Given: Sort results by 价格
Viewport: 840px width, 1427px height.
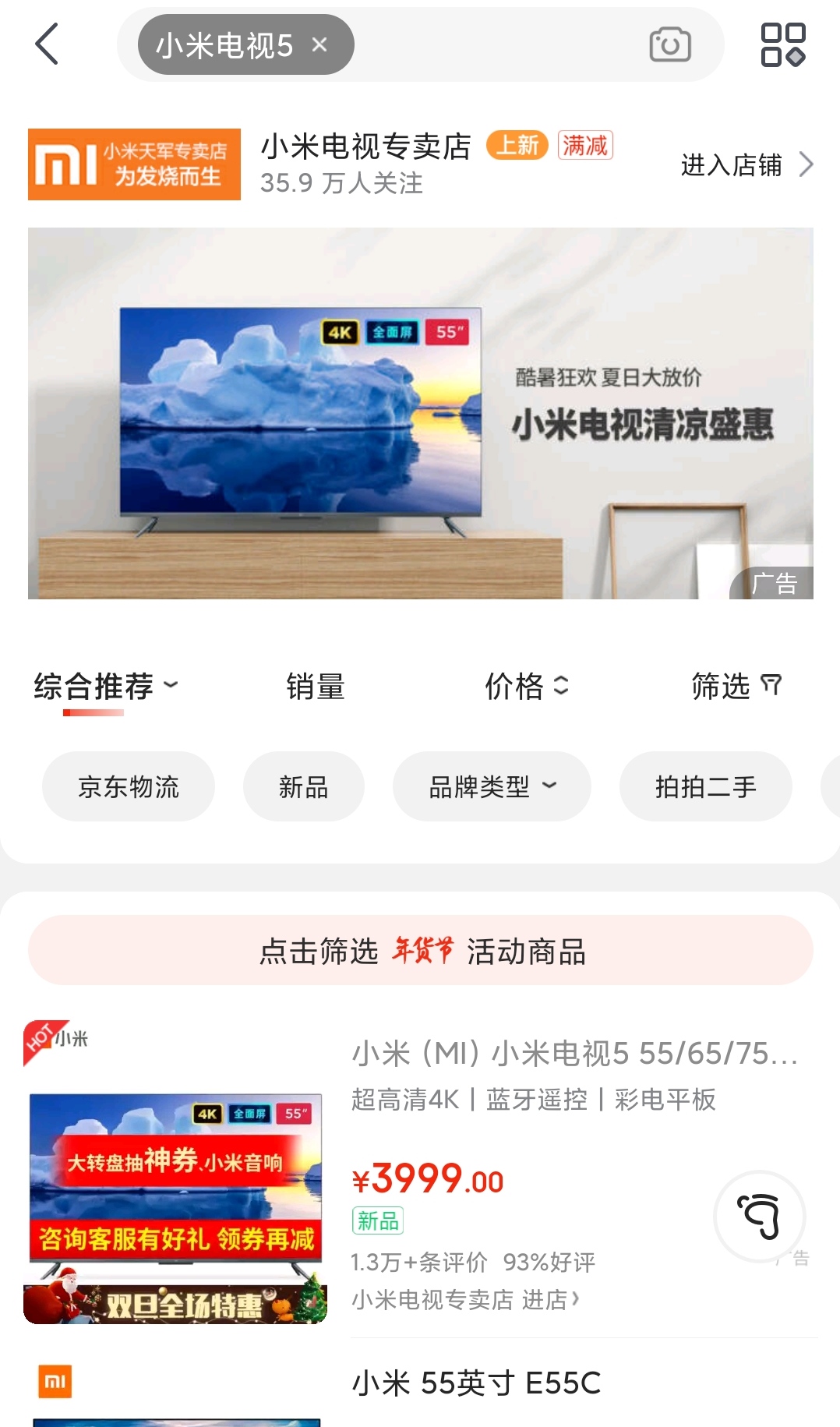Looking at the screenshot, I should 527,687.
